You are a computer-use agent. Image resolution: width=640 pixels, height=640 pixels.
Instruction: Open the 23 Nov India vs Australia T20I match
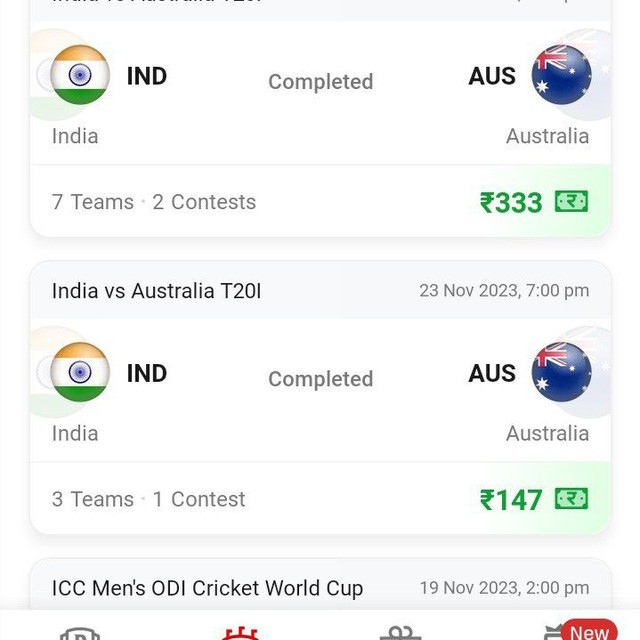coord(320,397)
